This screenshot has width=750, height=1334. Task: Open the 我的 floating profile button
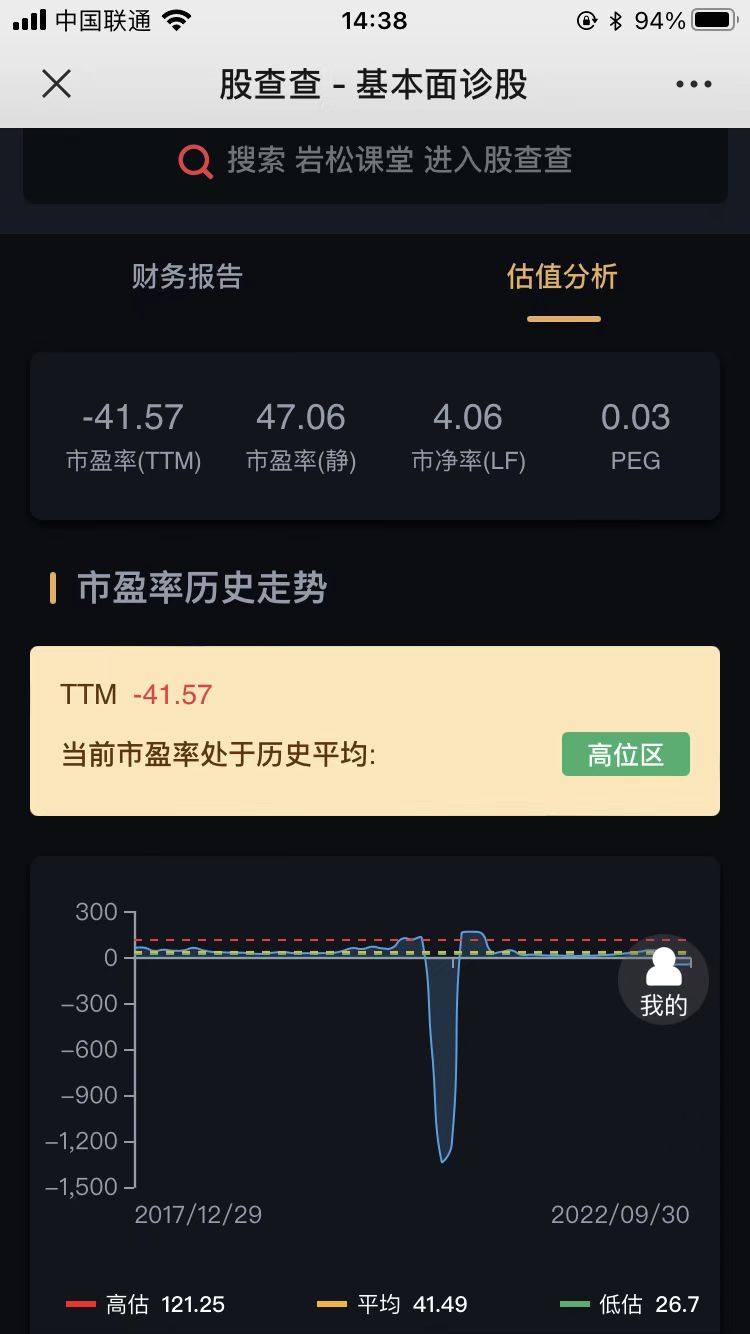pos(664,981)
